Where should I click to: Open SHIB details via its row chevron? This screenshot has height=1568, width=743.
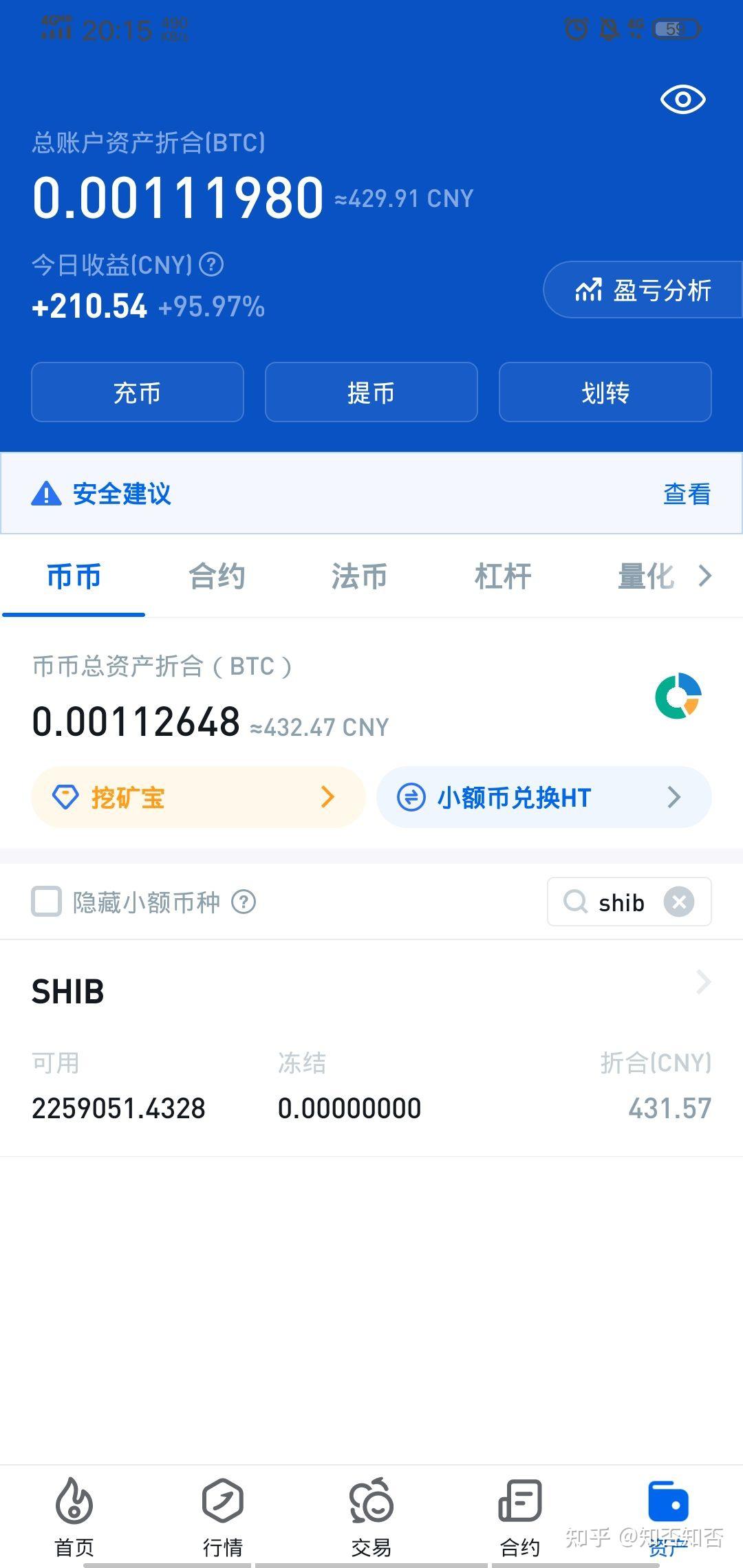tap(702, 982)
